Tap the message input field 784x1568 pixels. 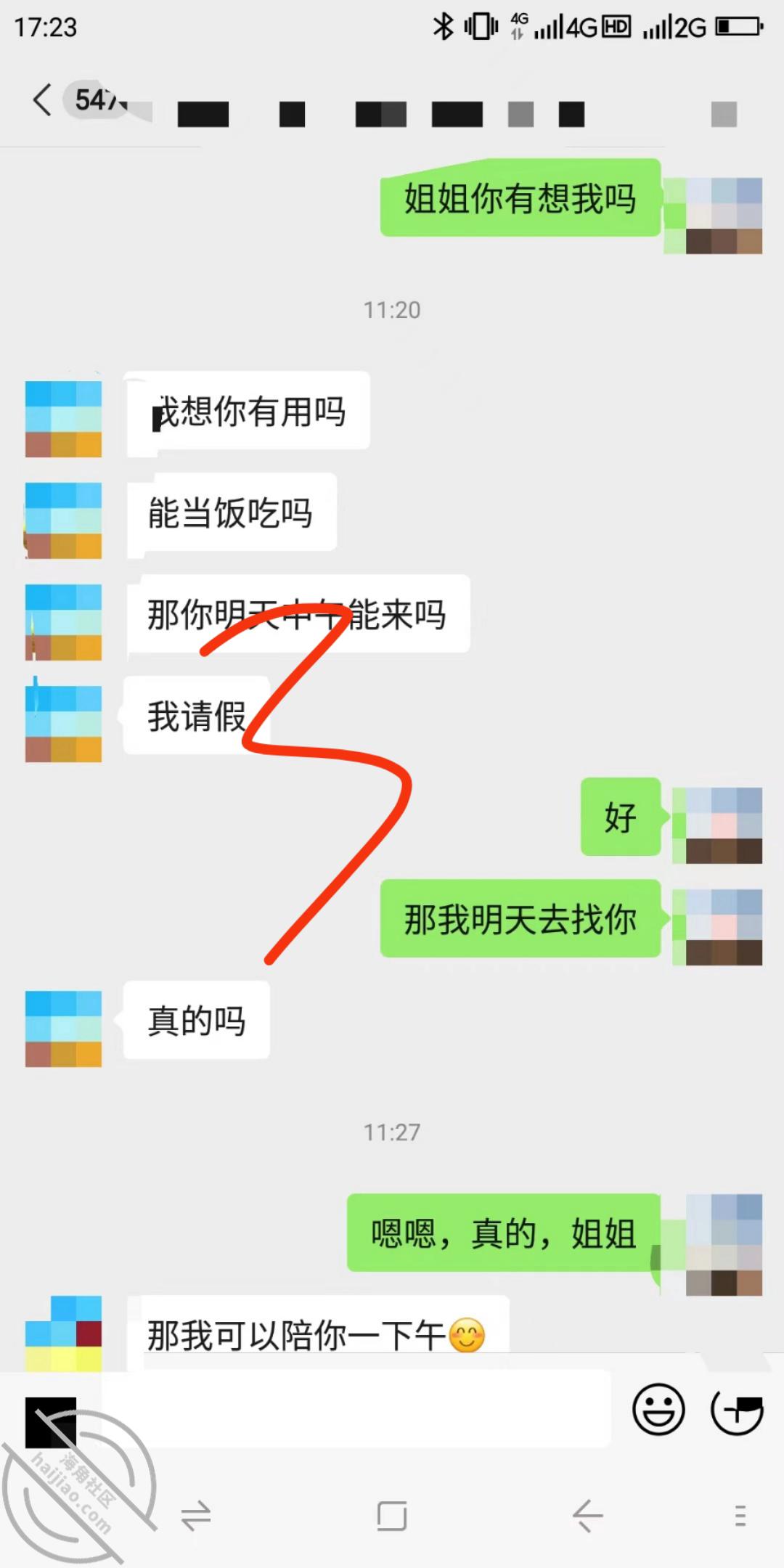coord(356,1409)
